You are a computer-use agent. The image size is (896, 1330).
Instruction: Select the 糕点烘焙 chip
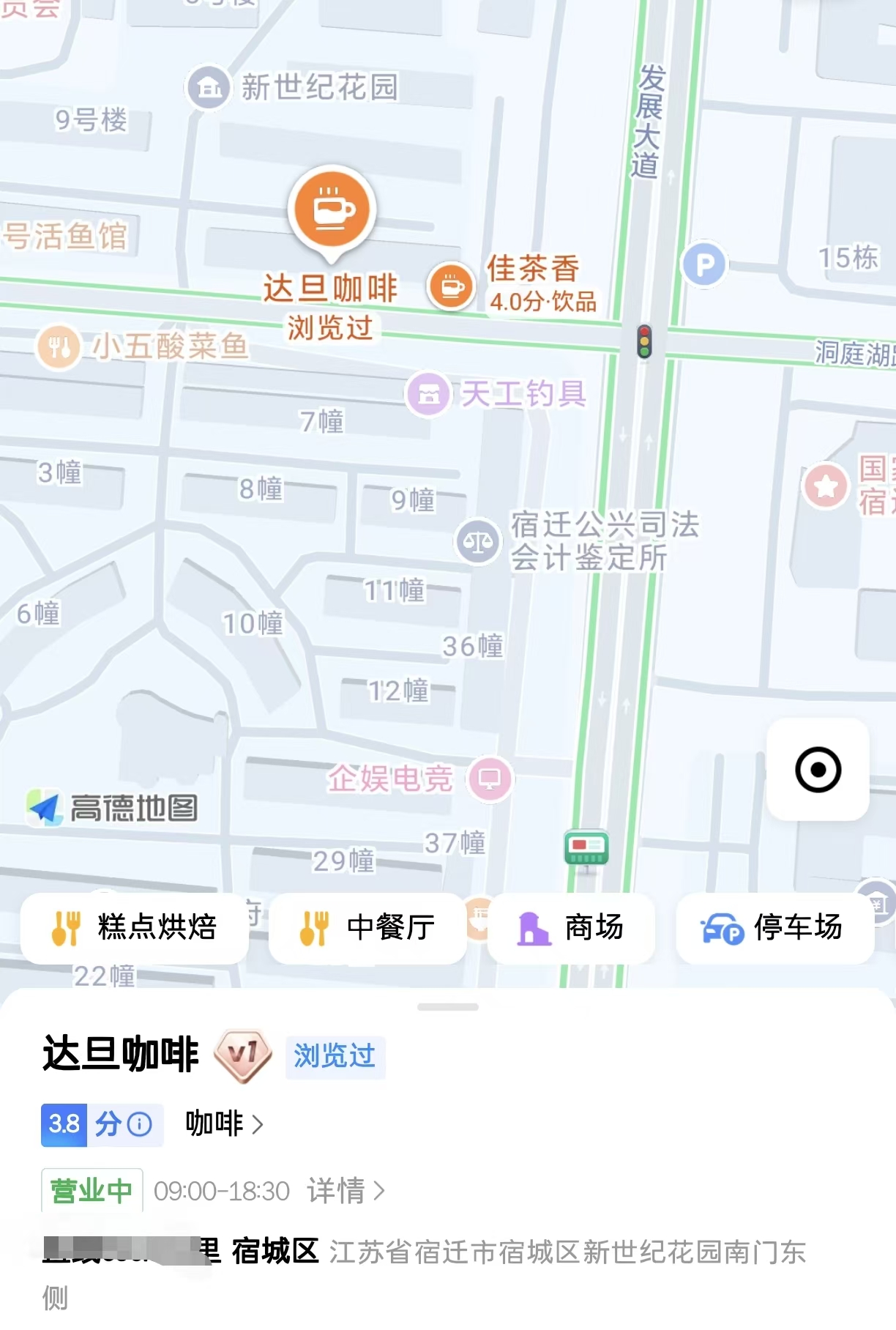pos(135,928)
